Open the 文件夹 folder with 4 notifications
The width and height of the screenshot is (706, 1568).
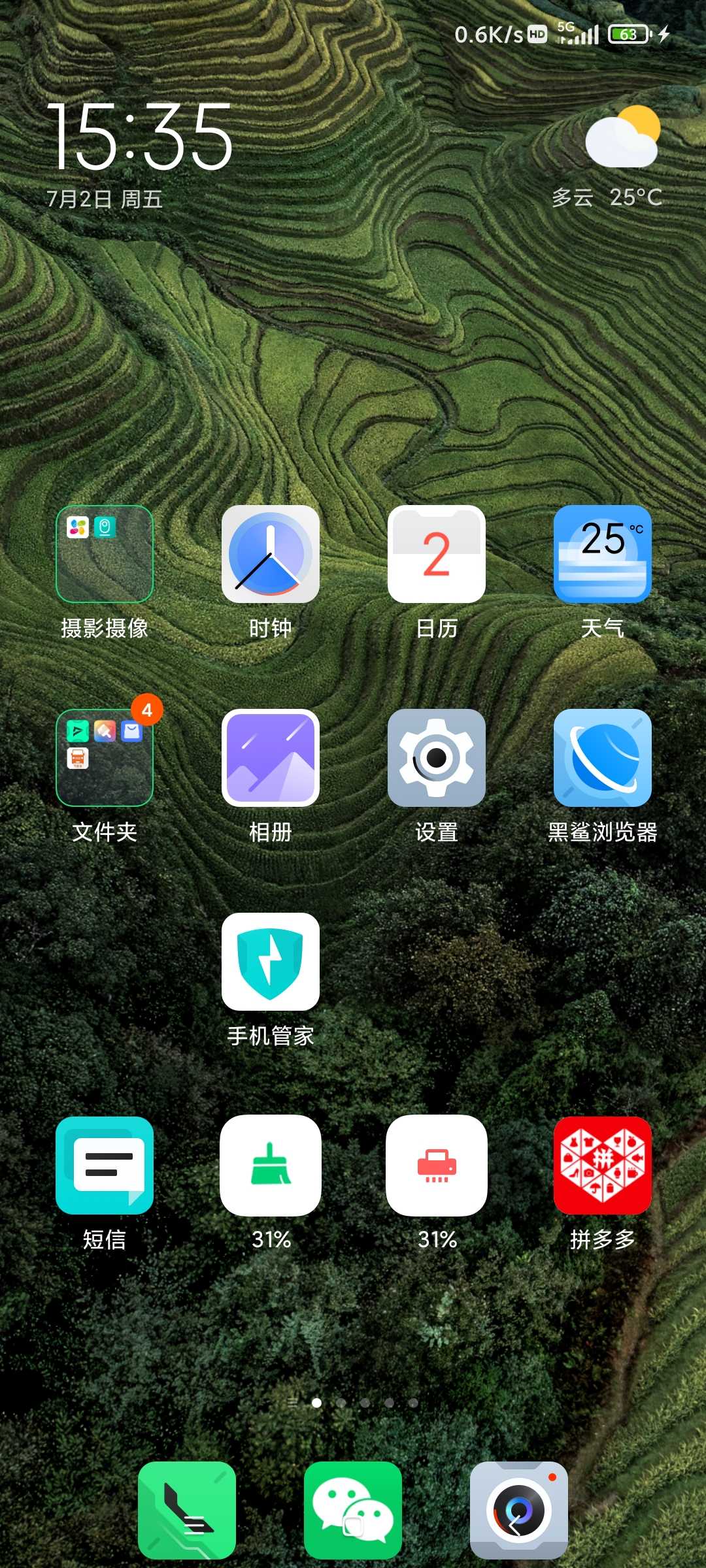(105, 758)
